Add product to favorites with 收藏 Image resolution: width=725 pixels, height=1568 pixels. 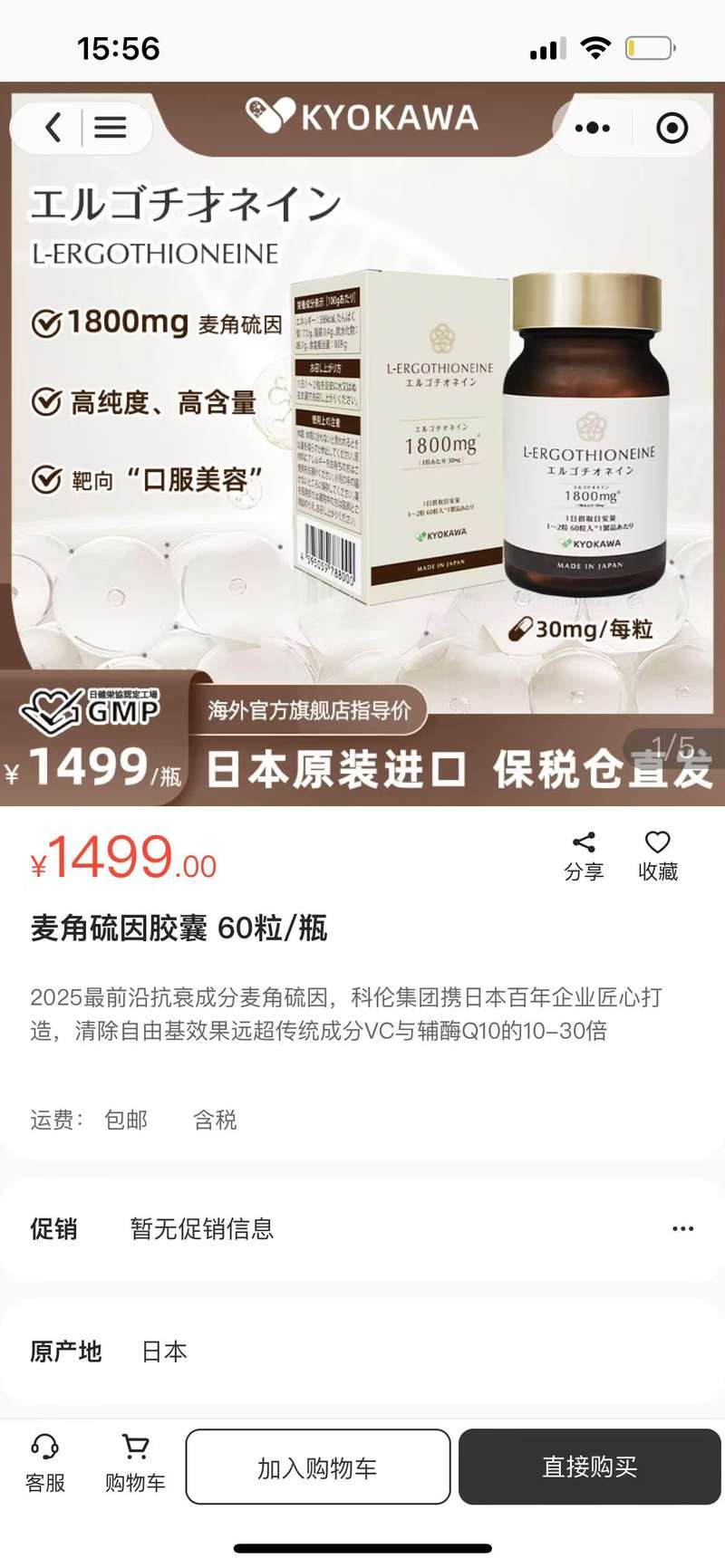click(657, 855)
